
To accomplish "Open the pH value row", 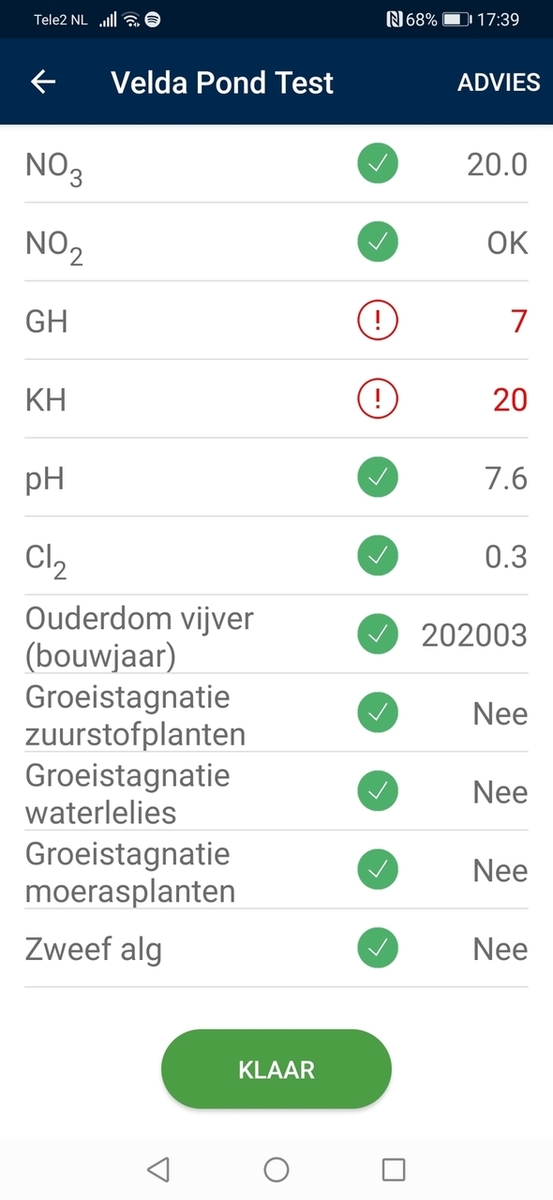I will pos(276,477).
